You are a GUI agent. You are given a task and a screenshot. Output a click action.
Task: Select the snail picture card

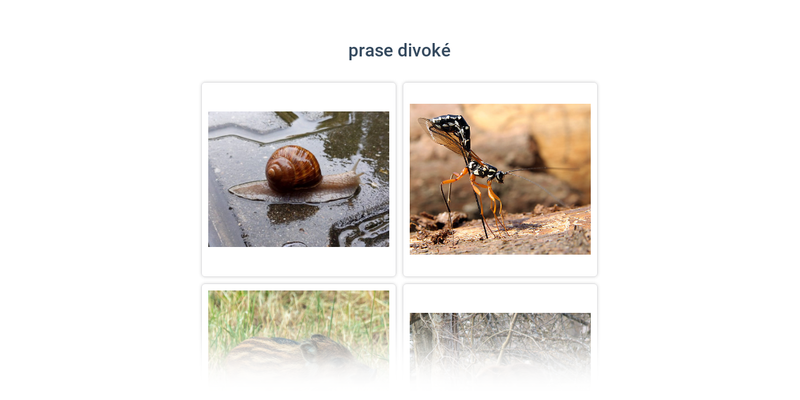point(298,179)
